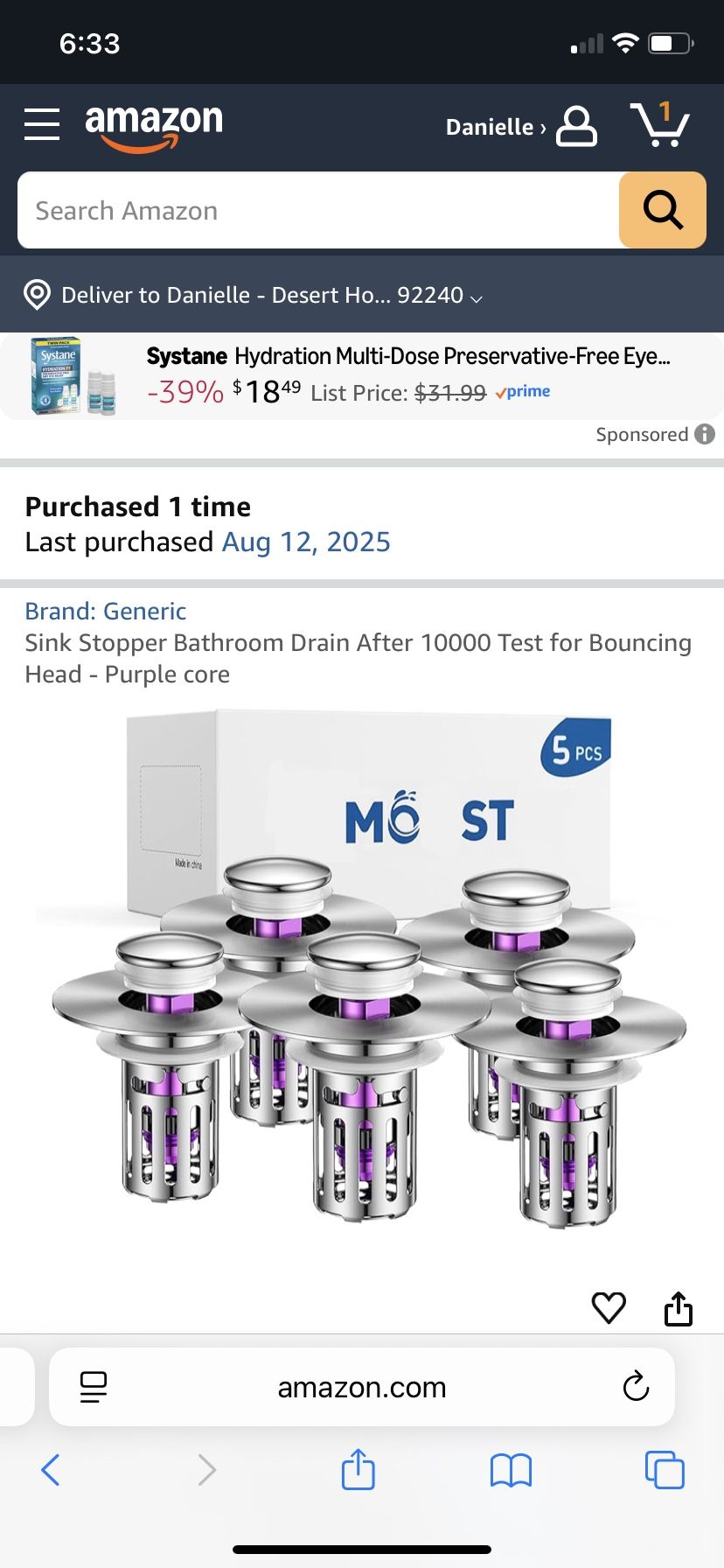View the sink stopper product image
The image size is (724, 1568).
[362, 971]
